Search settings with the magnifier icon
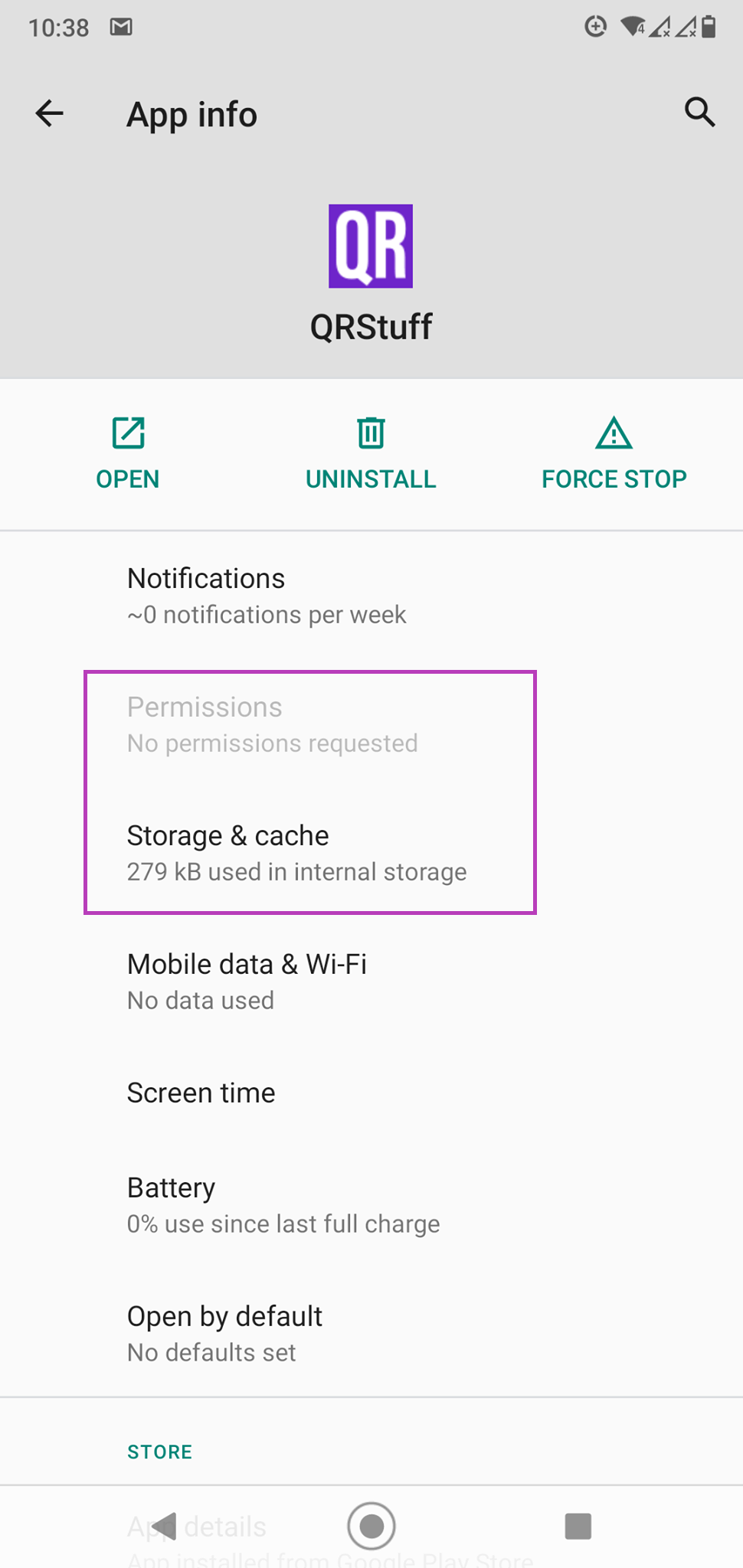The width and height of the screenshot is (743, 1568). click(x=699, y=113)
